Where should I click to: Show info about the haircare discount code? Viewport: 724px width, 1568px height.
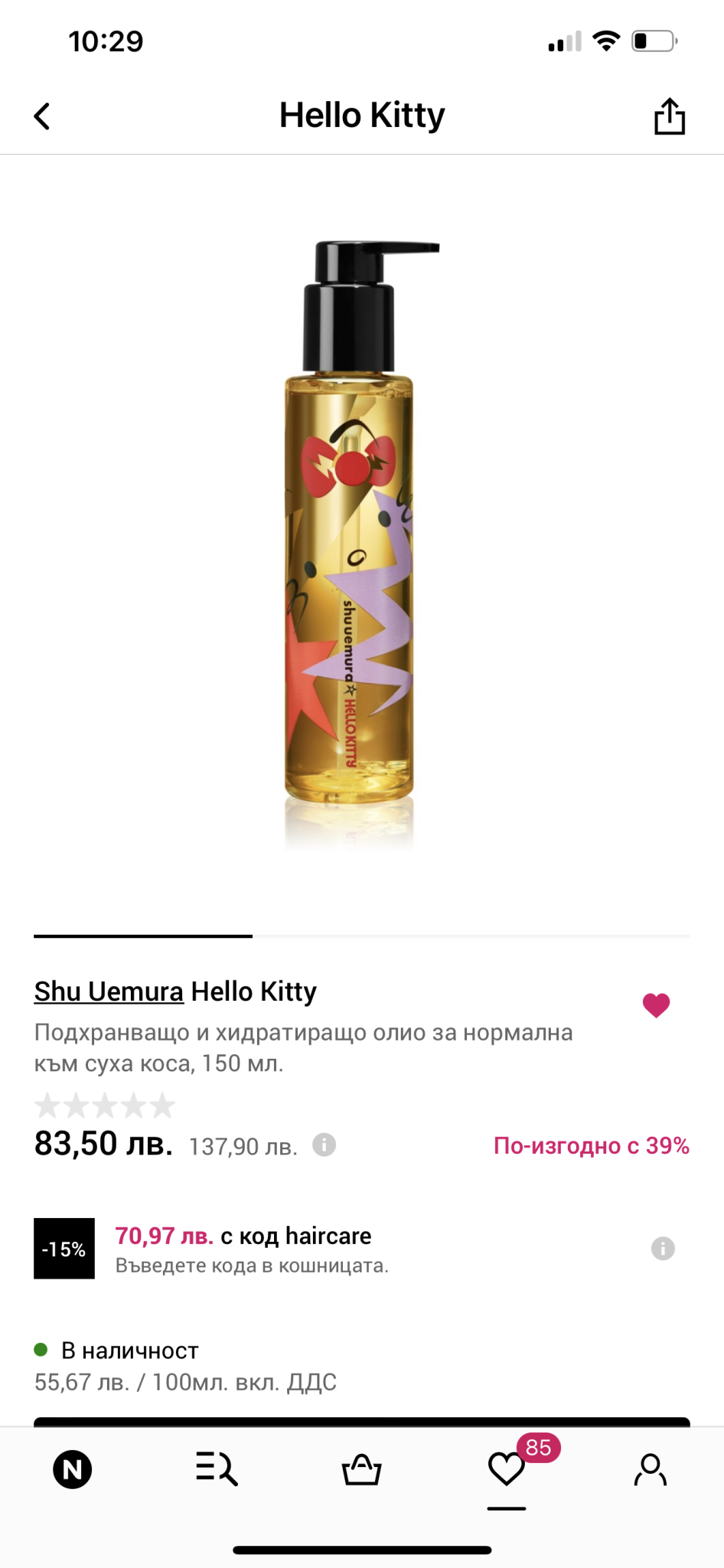pos(663,1249)
